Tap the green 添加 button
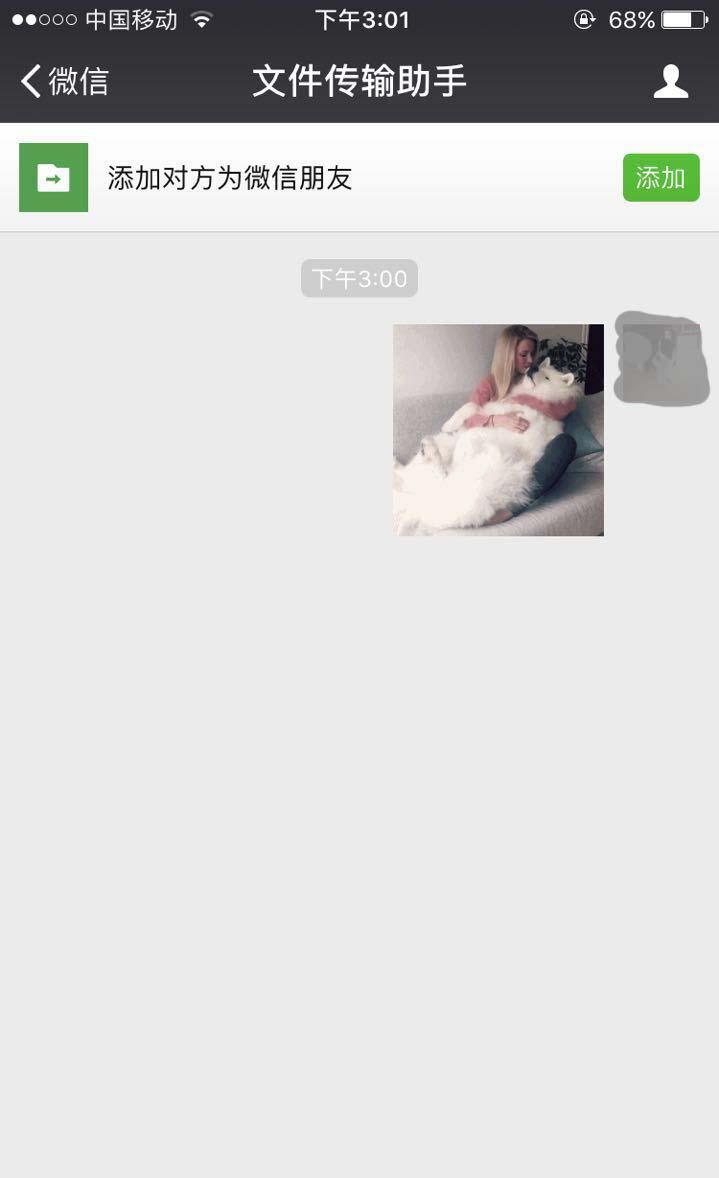Viewport: 719px width, 1178px height. point(660,178)
